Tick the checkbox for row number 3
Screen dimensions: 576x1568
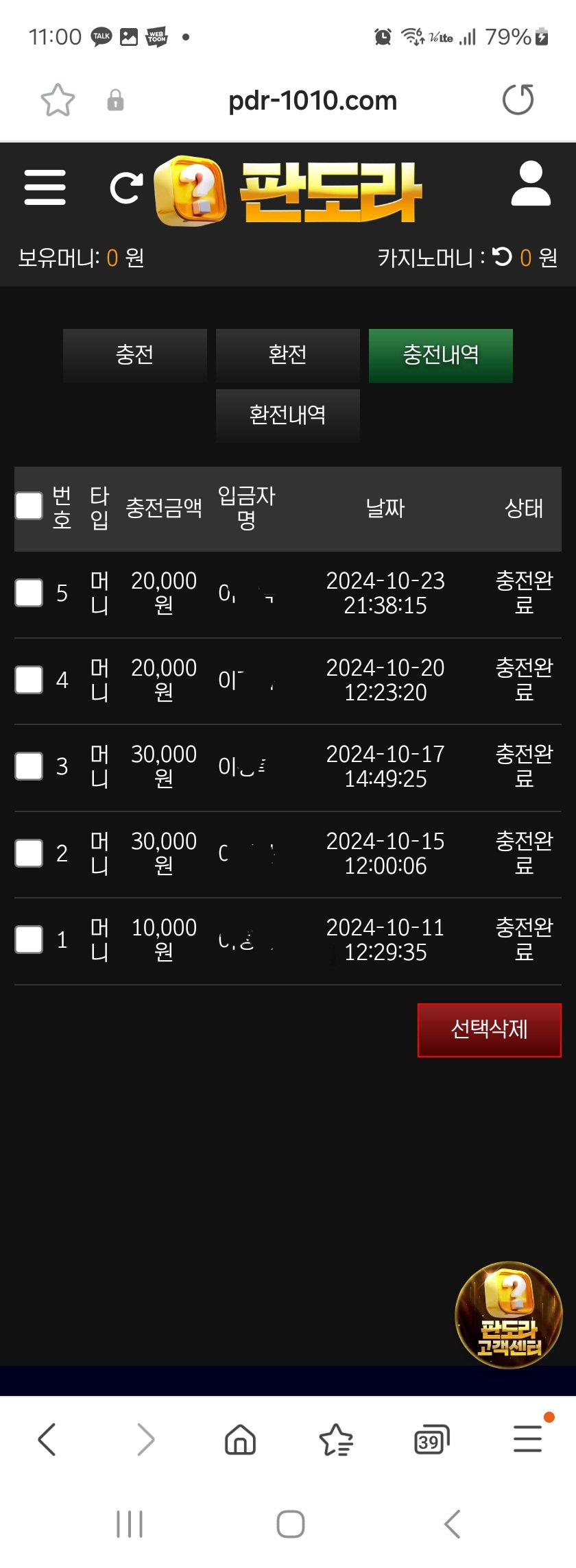tap(29, 766)
